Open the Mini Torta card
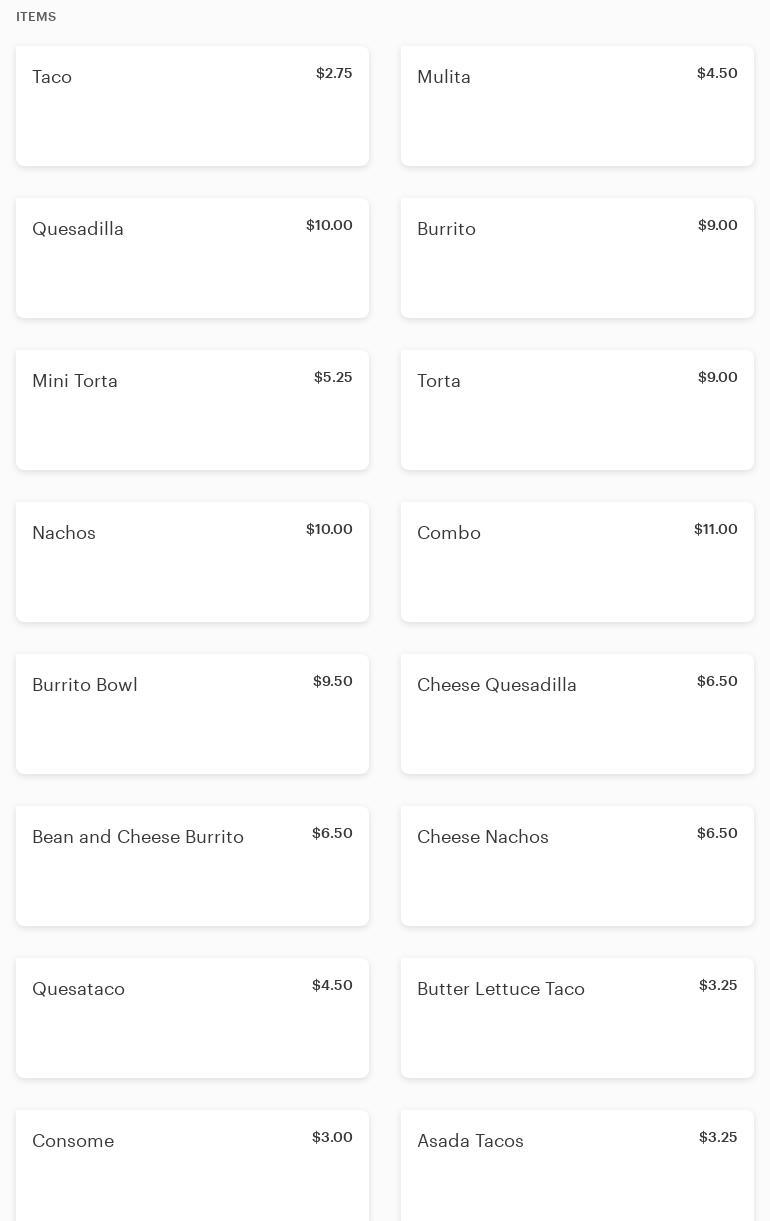Screen dimensions: 770x1221 (x=192, y=410)
